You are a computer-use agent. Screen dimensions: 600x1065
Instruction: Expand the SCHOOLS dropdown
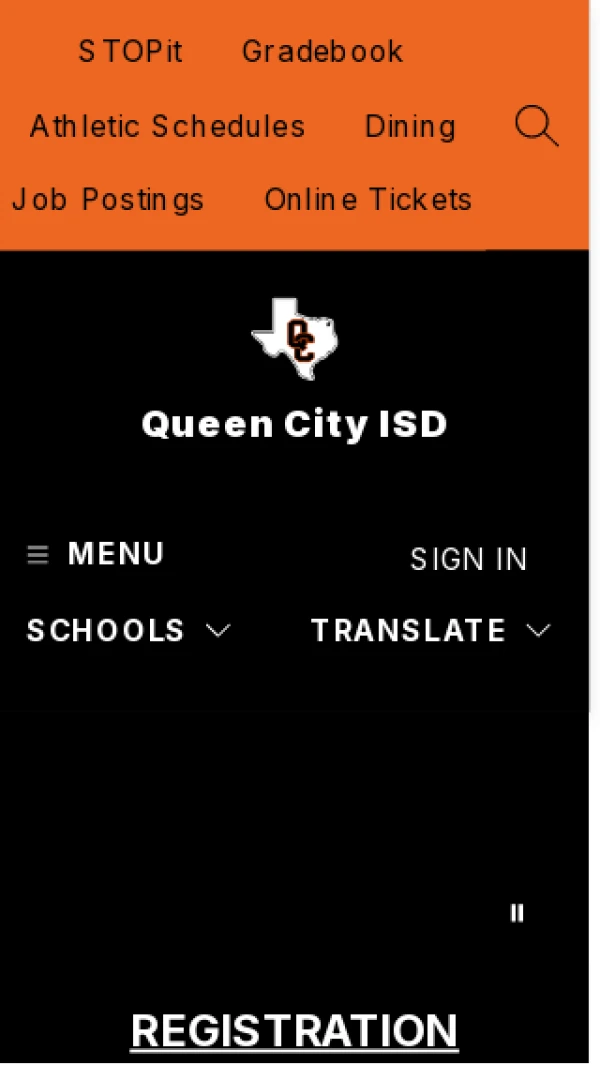tap(128, 631)
